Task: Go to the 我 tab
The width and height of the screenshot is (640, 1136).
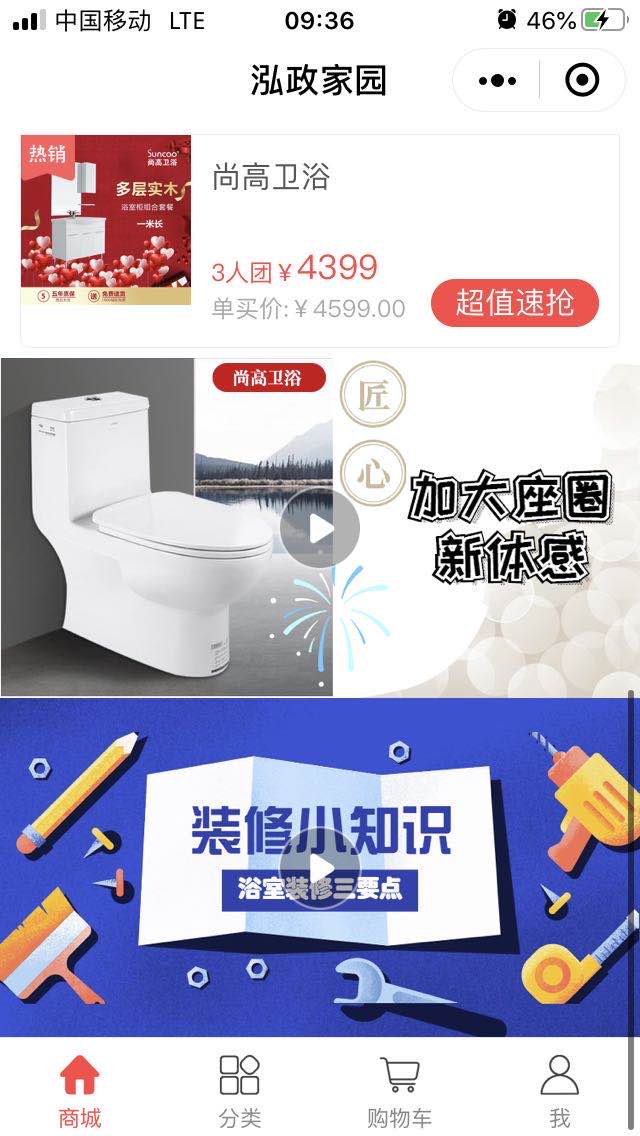Action: pos(560,1090)
